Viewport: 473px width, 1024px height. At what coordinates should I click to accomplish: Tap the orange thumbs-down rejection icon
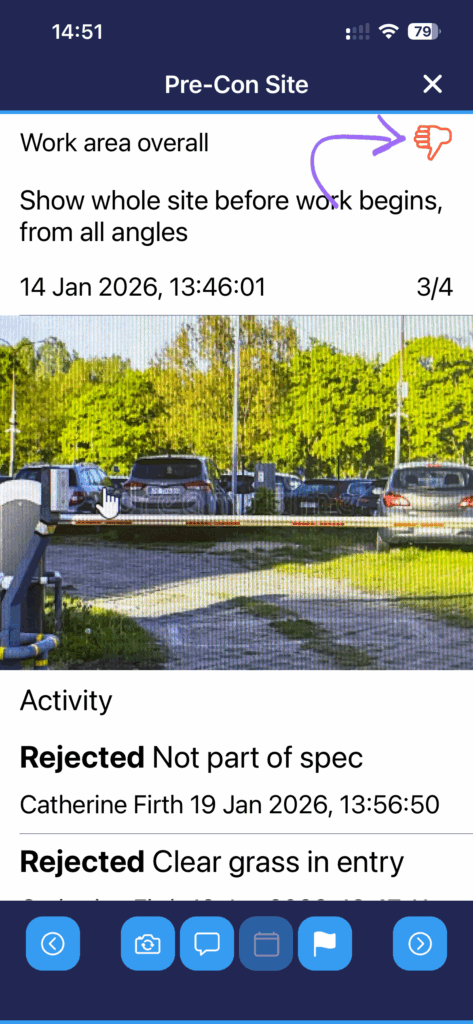[432, 142]
